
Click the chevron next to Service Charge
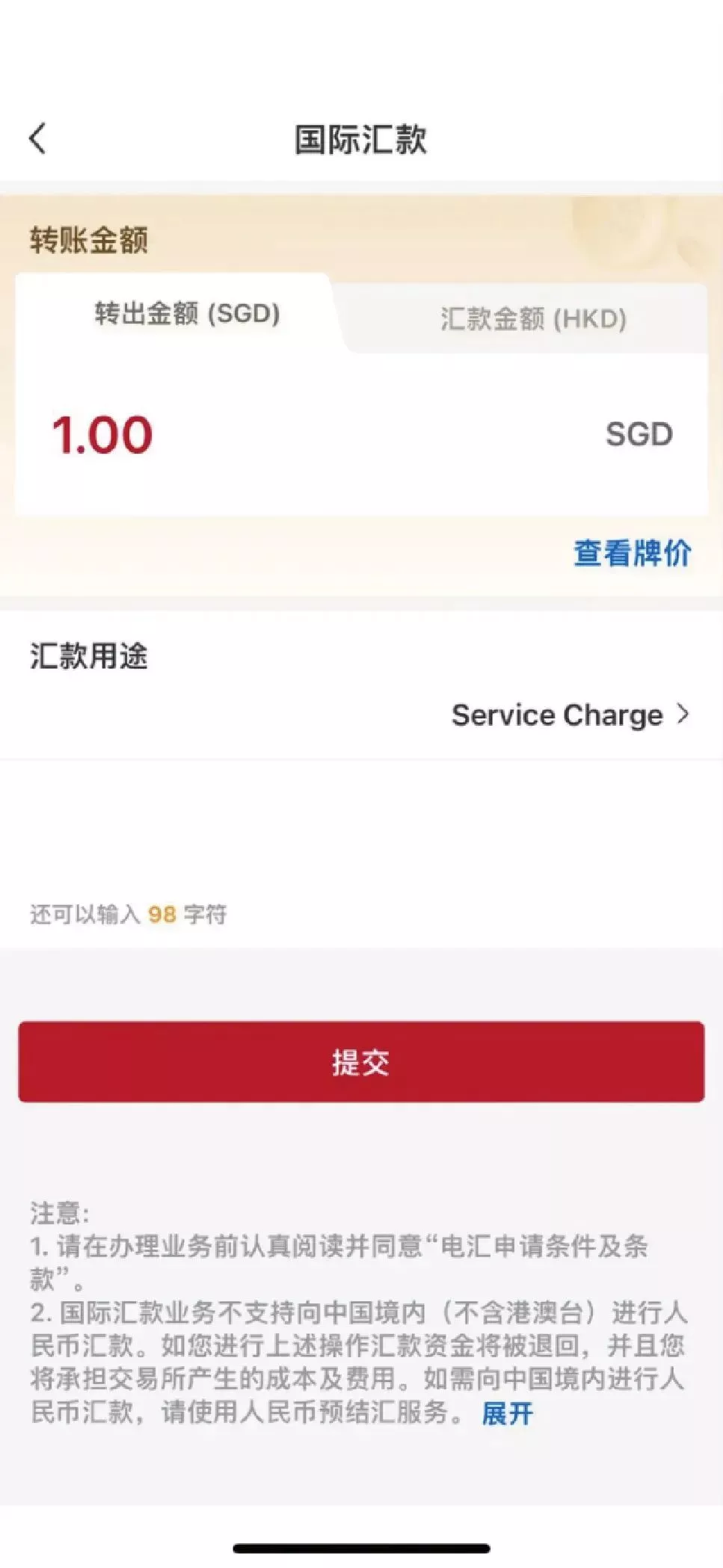pos(682,715)
